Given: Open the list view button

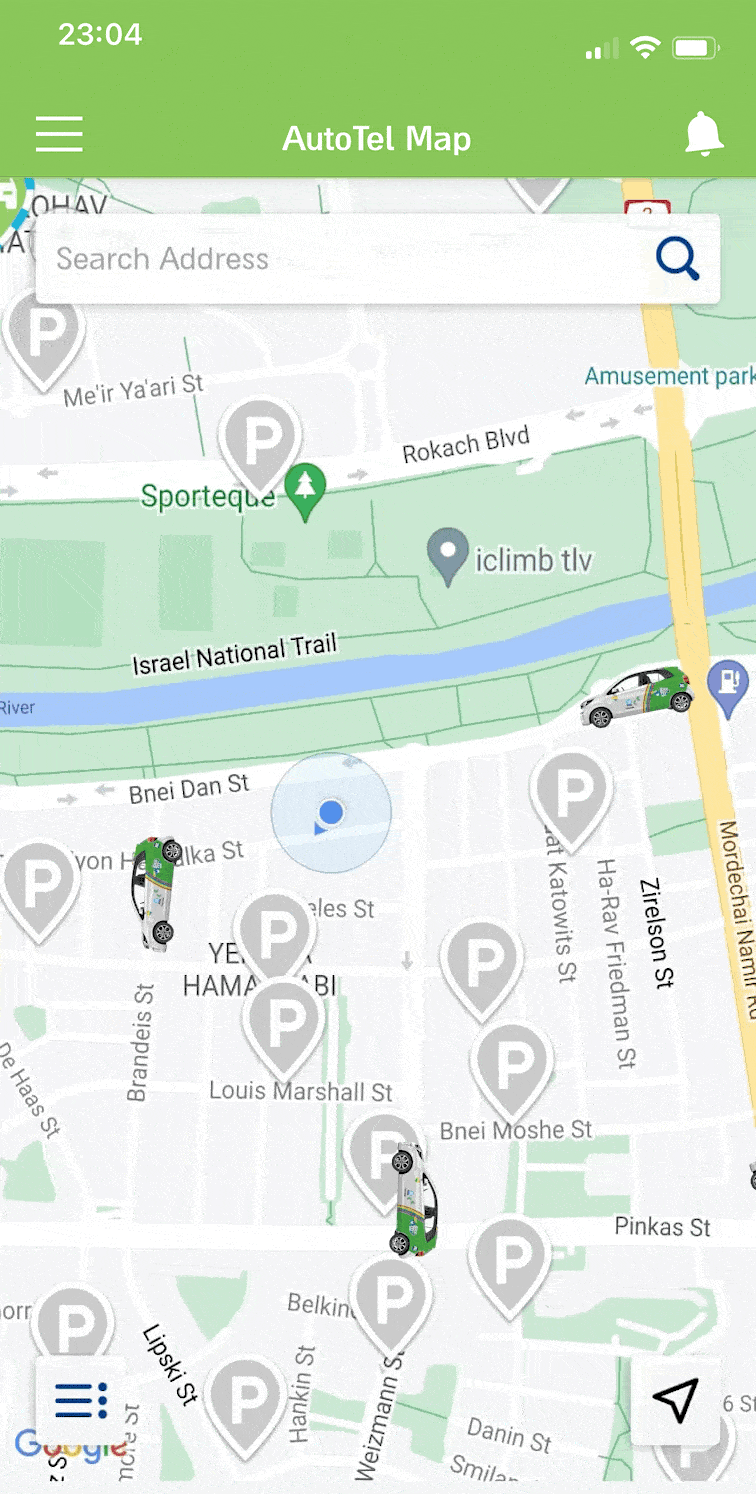Looking at the screenshot, I should (81, 1399).
